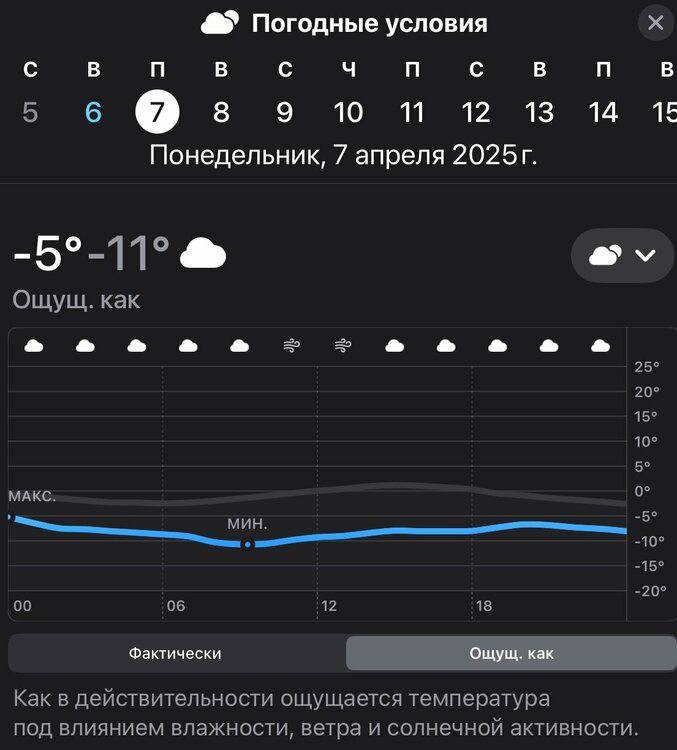The height and width of the screenshot is (750, 677).
Task: Select day 9 in the date strip
Action: 285,112
